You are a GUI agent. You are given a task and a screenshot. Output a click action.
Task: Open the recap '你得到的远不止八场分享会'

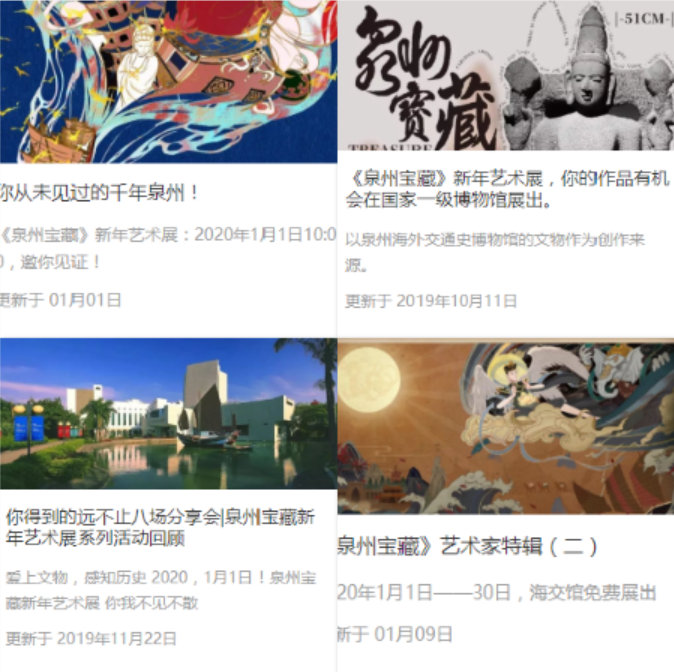point(160,527)
